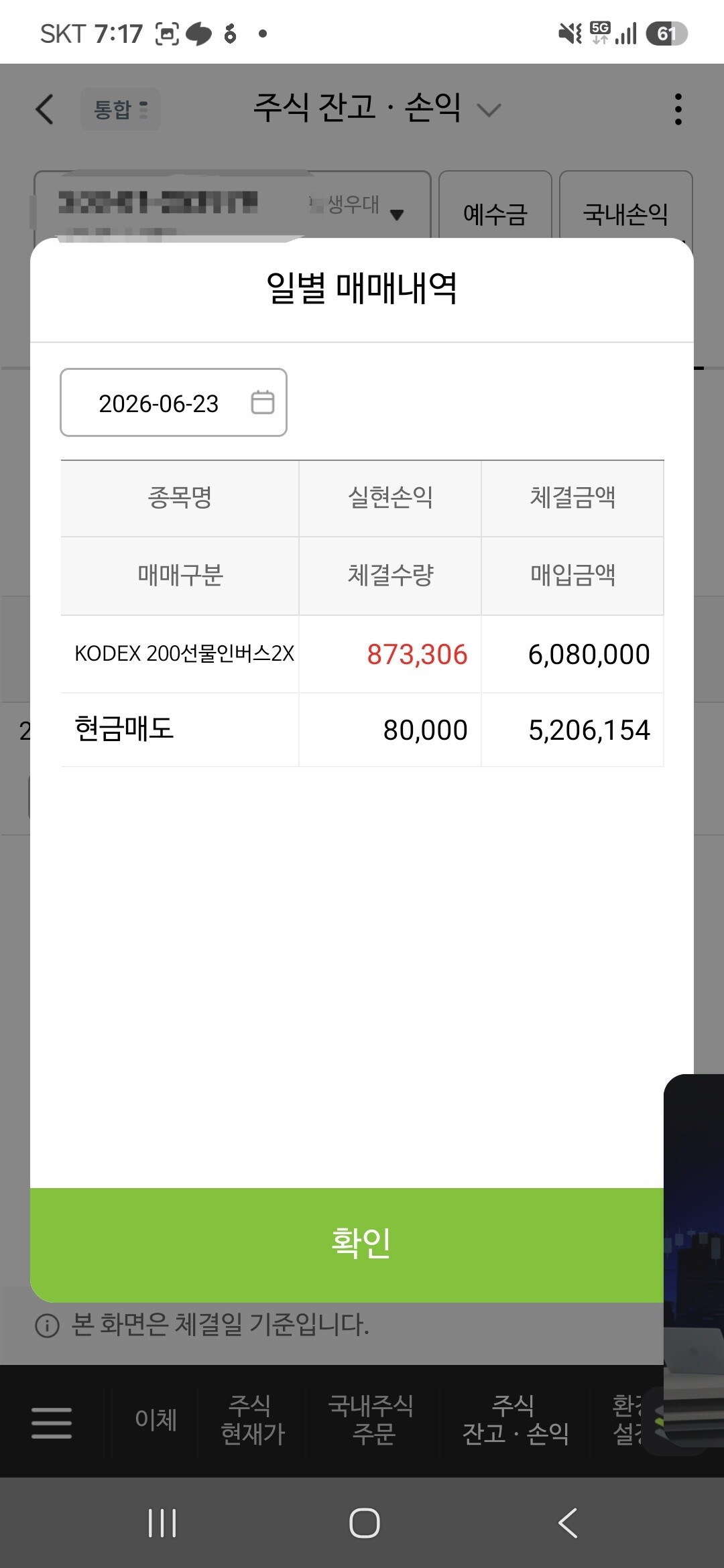Image resolution: width=724 pixels, height=1568 pixels.
Task: Open the hamburger menu in bottom bar
Action: click(52, 1423)
